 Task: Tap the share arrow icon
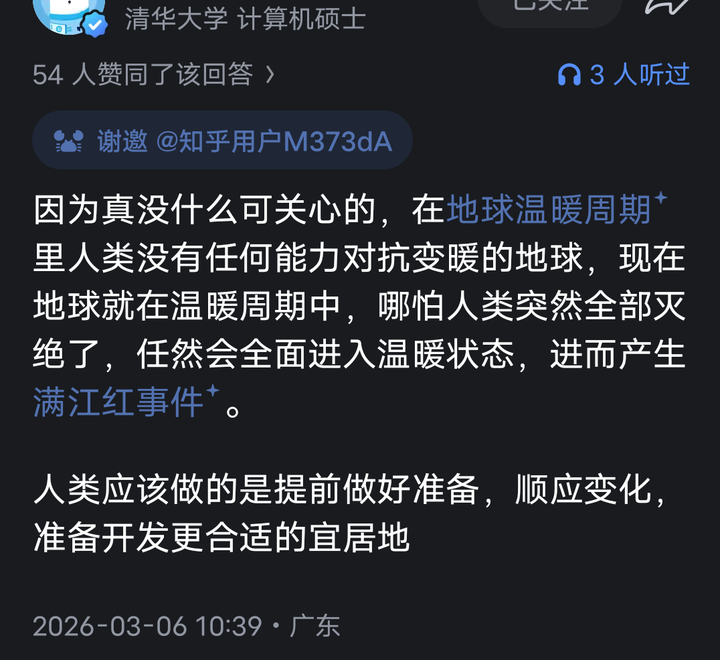pyautogui.click(x=667, y=7)
